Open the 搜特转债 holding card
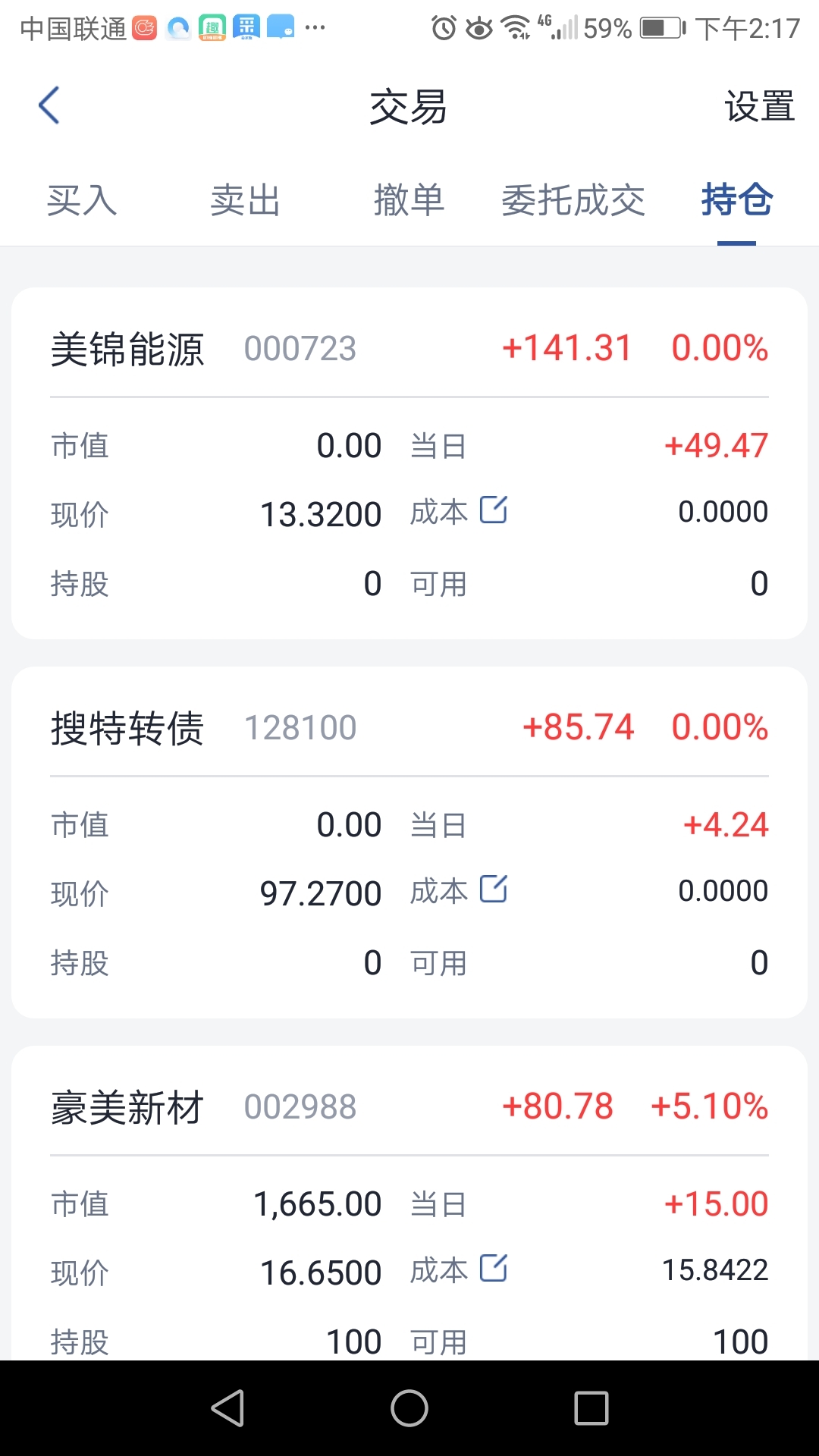This screenshot has height=1456, width=819. [409, 842]
